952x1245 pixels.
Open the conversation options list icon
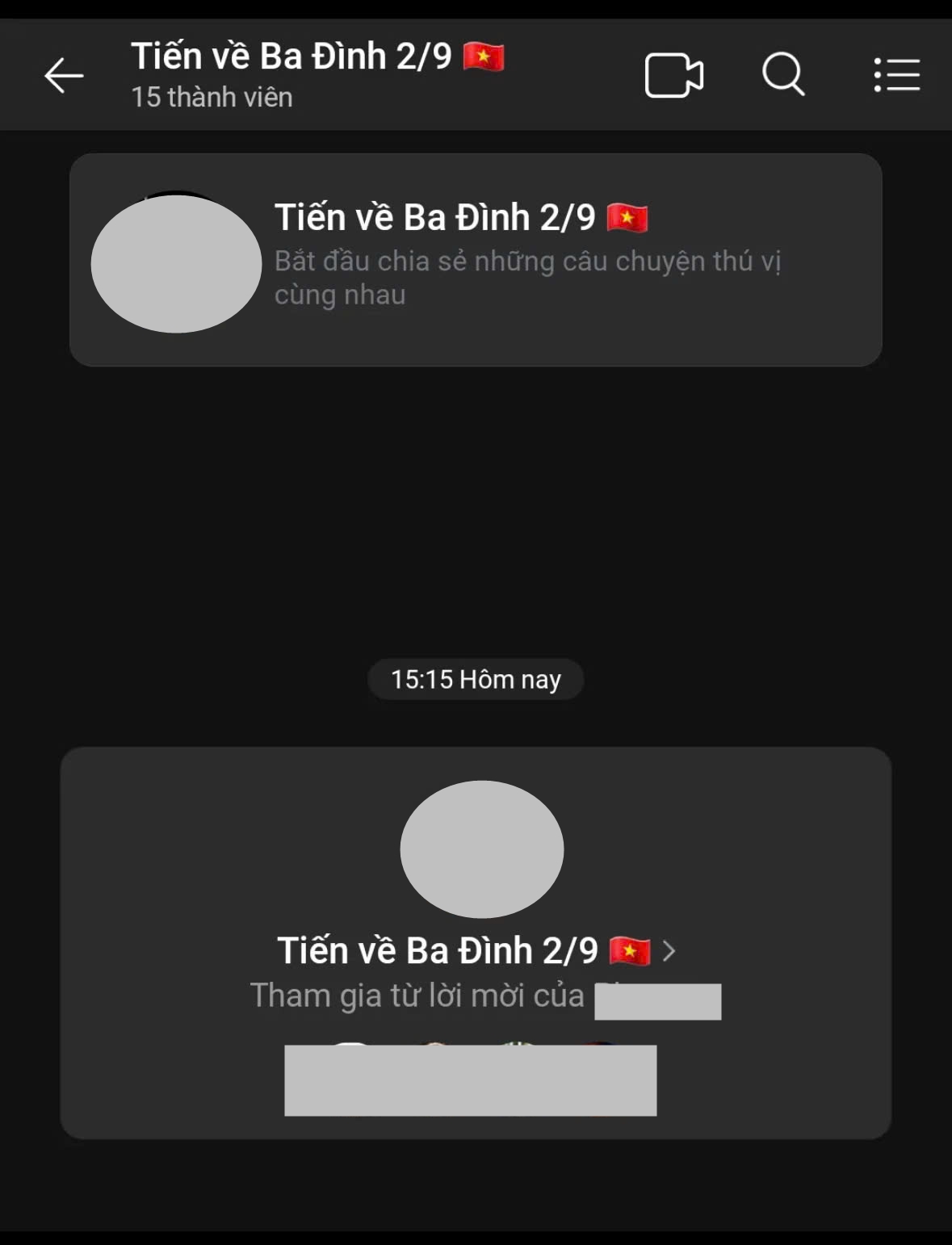click(x=896, y=74)
